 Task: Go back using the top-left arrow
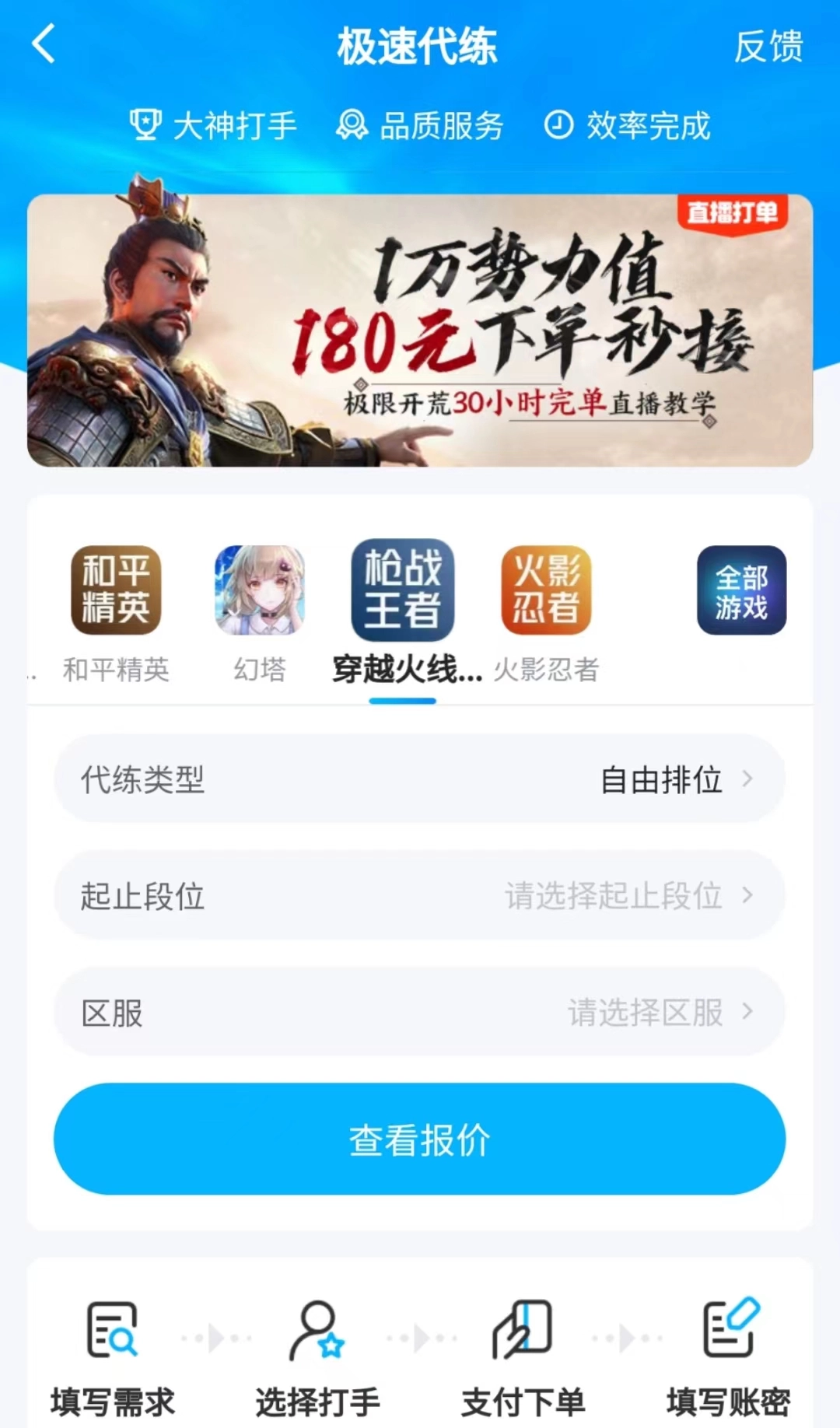[x=44, y=44]
